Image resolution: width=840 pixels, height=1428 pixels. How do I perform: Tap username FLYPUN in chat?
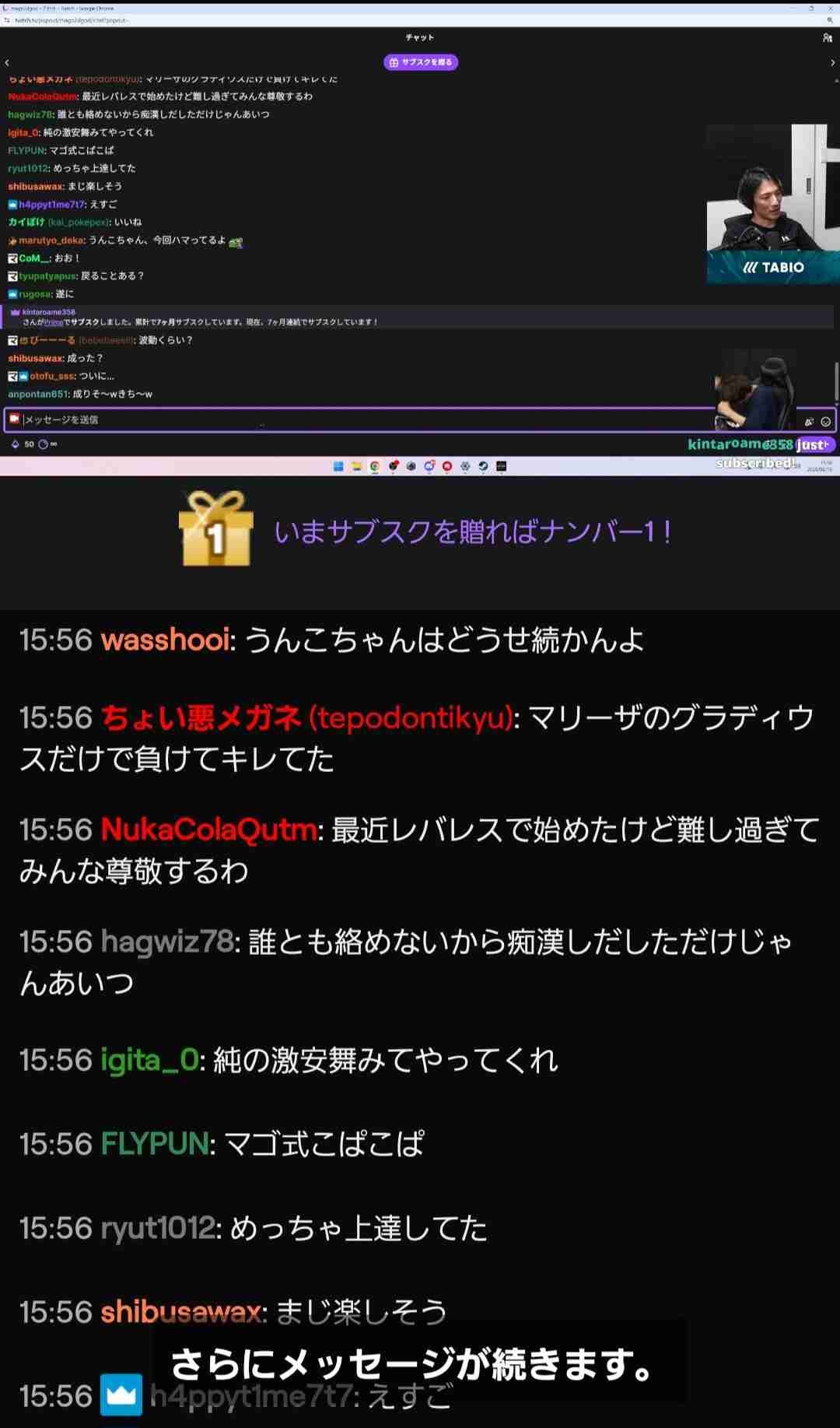coord(154,1144)
